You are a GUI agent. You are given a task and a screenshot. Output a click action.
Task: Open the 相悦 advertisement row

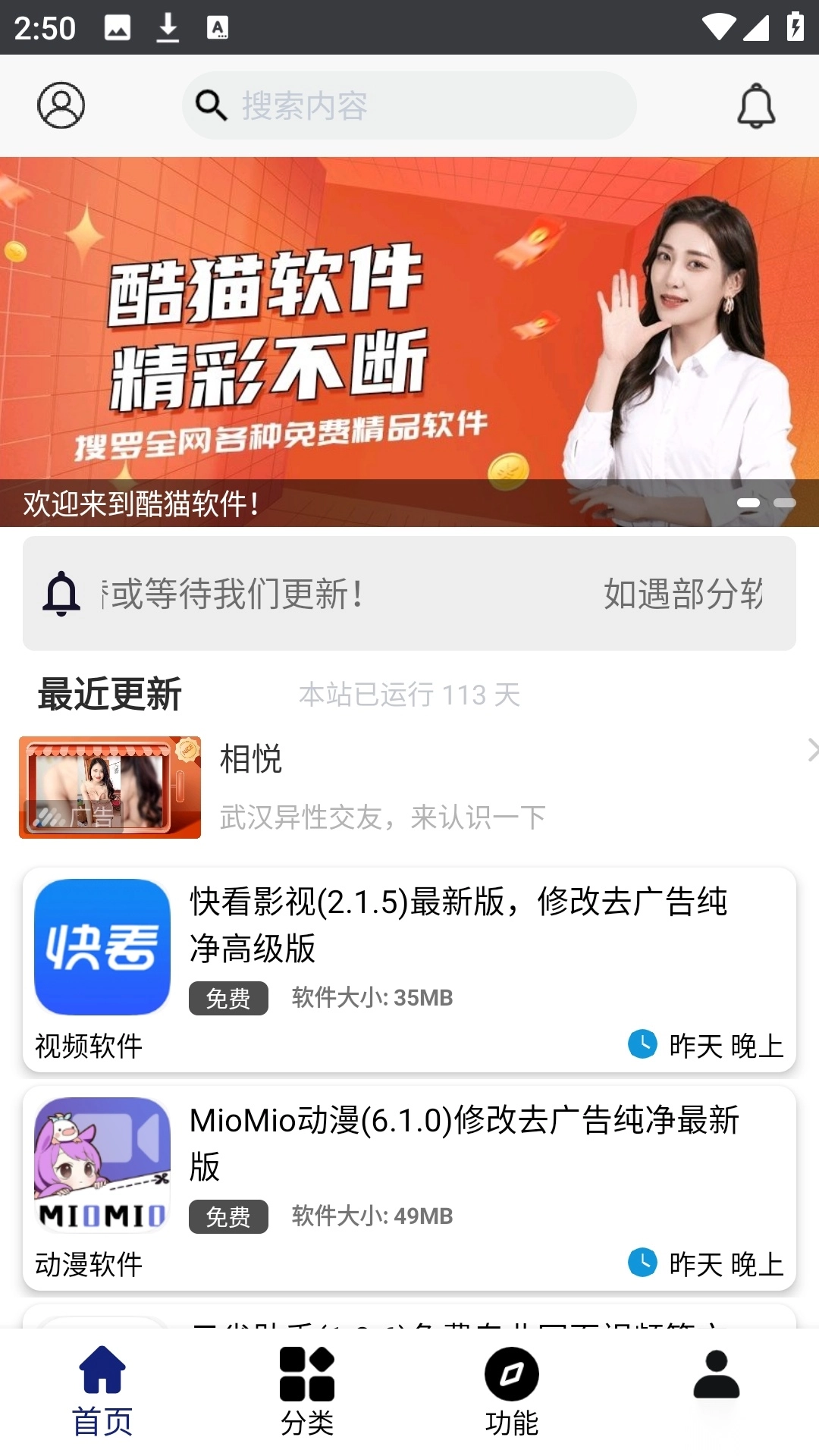coord(409,787)
